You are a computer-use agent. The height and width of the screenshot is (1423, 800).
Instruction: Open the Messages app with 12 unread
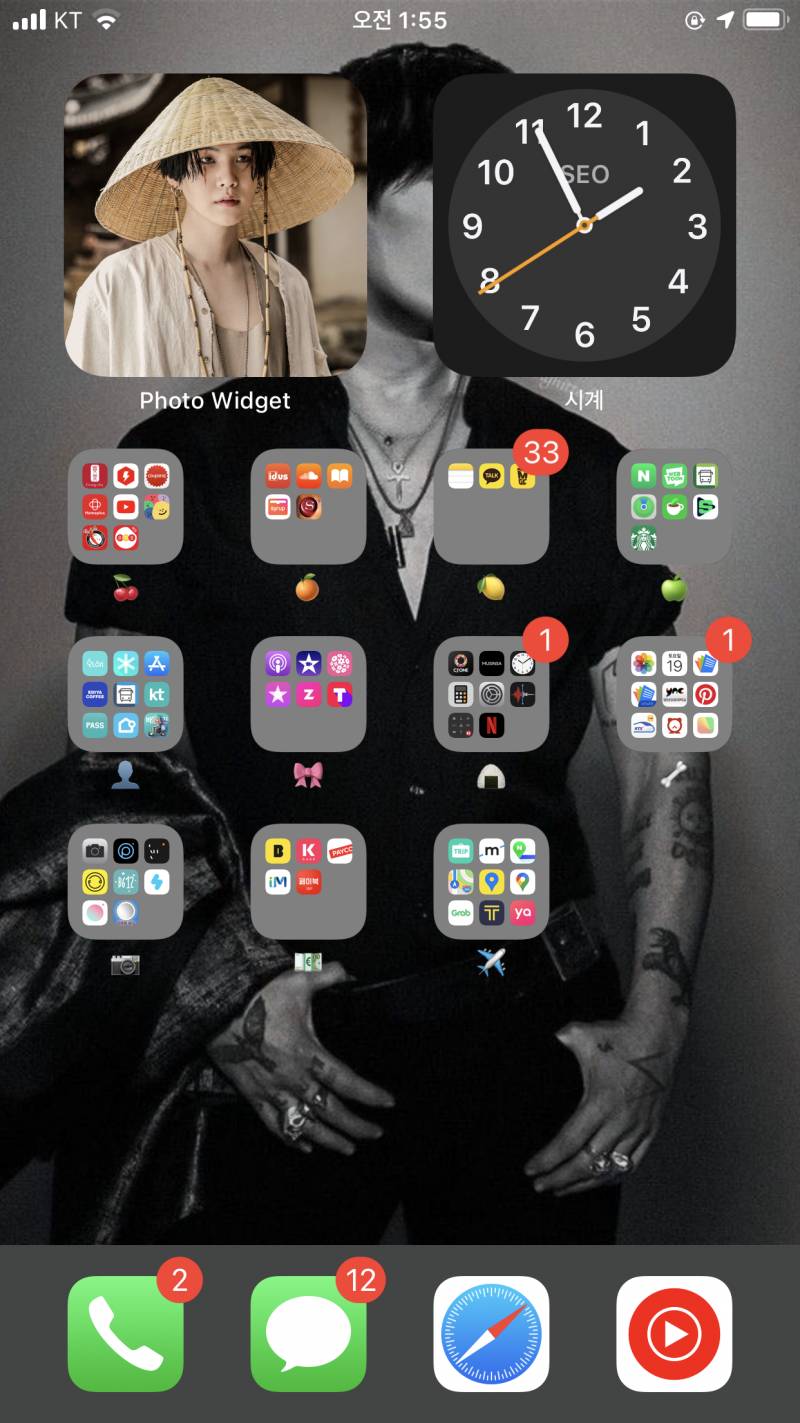[308, 1333]
